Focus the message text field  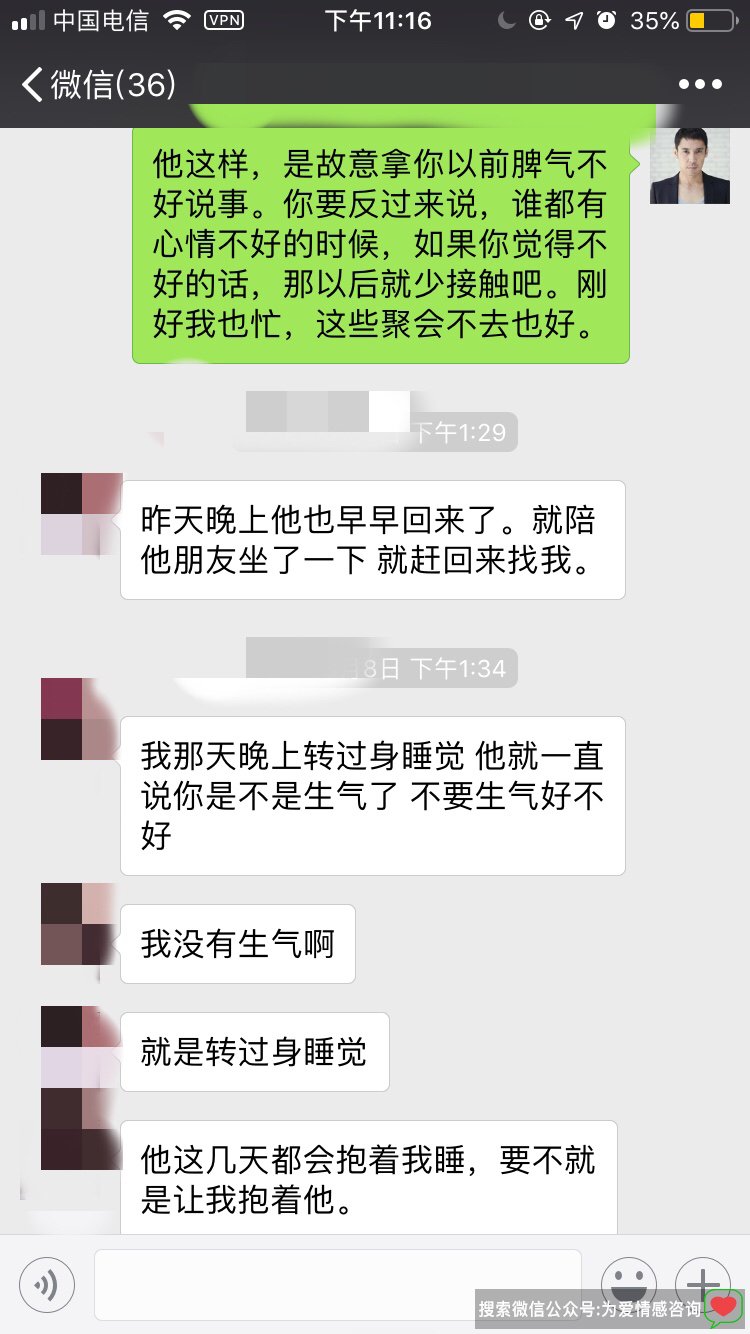click(x=337, y=1284)
